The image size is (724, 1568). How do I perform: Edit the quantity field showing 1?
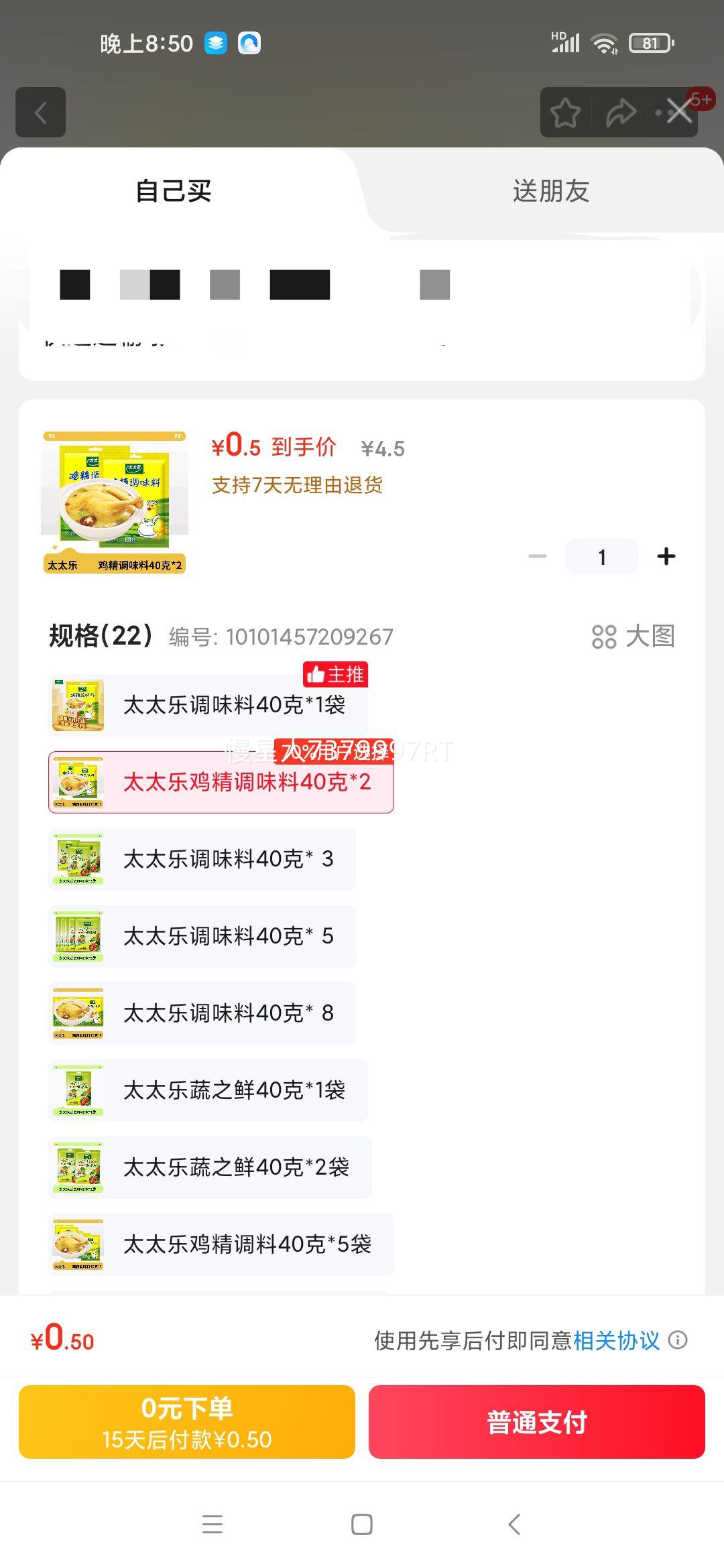[x=601, y=557]
